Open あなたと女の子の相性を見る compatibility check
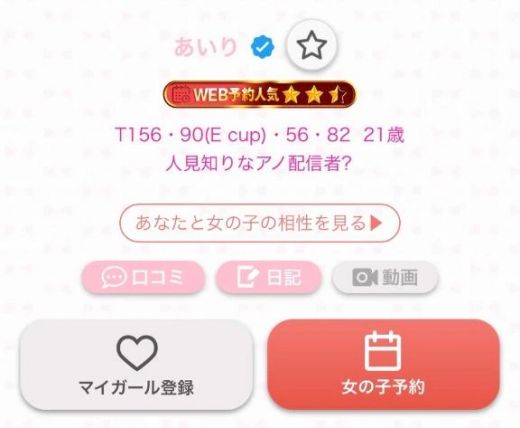 pos(260,223)
